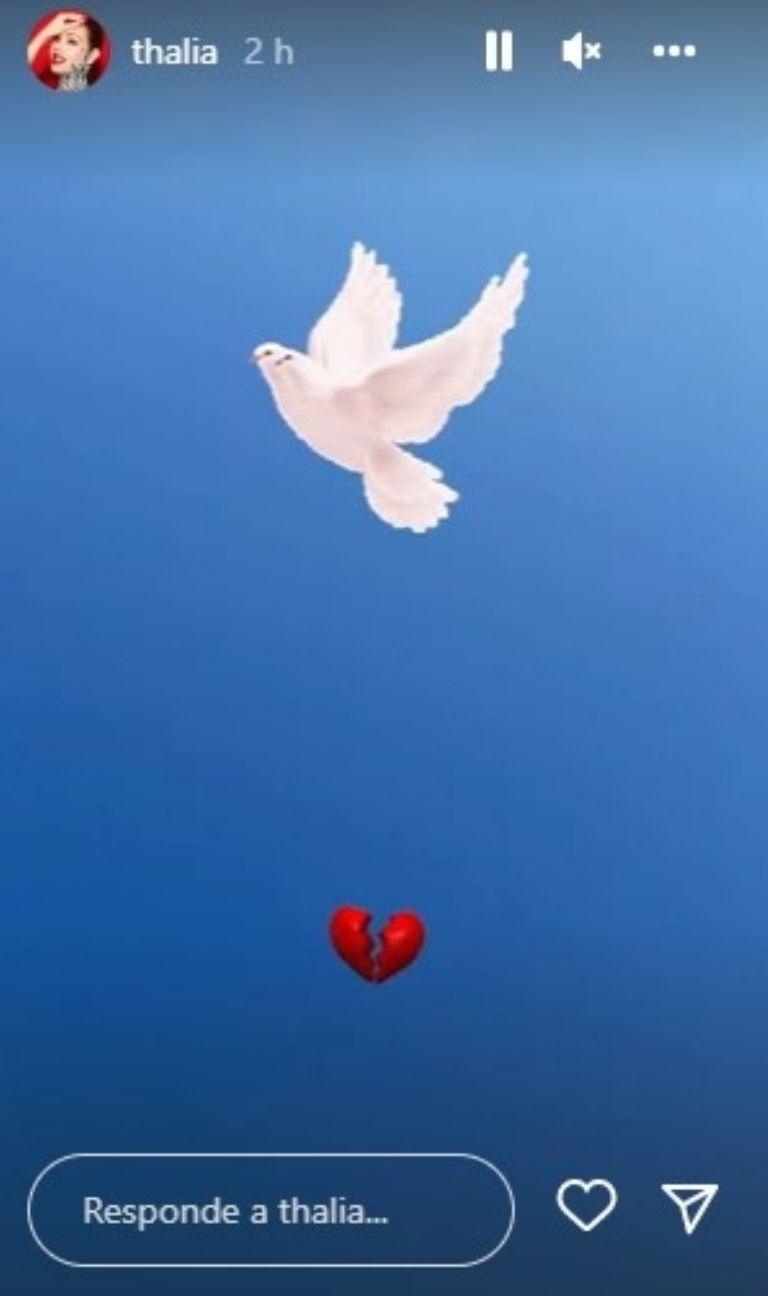Pause the story playback
Screen dimensions: 768x1296
click(499, 51)
